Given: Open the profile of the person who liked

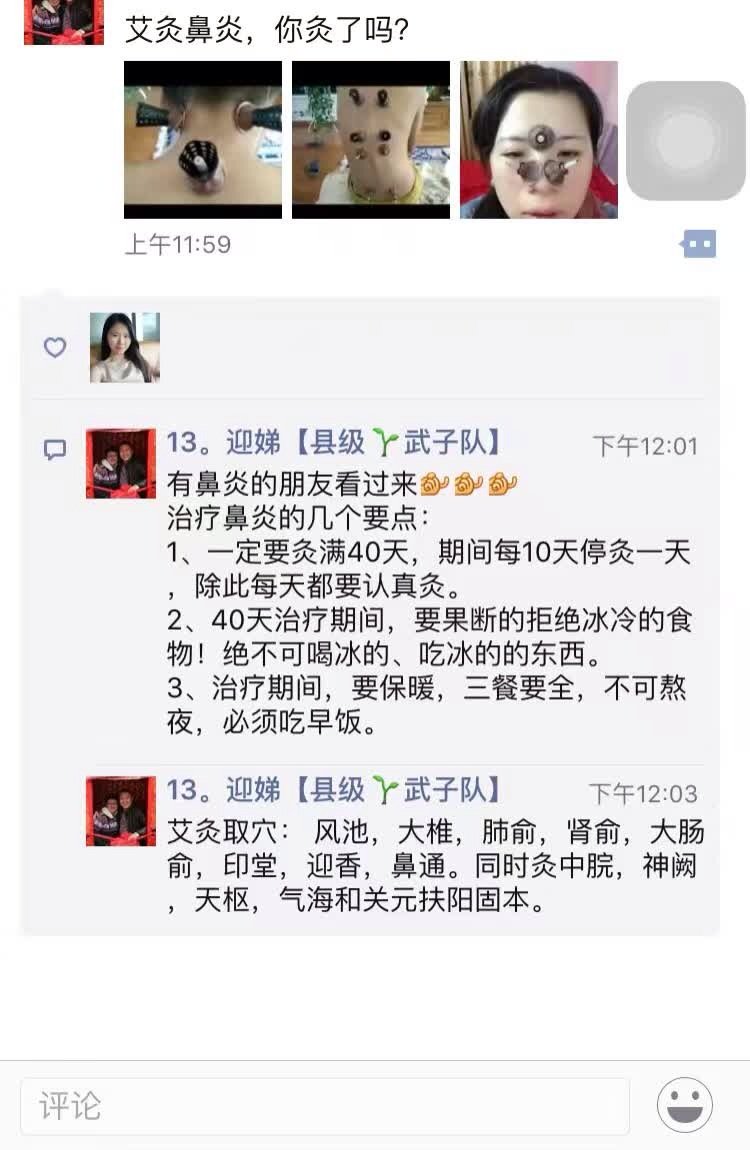Looking at the screenshot, I should click(125, 348).
